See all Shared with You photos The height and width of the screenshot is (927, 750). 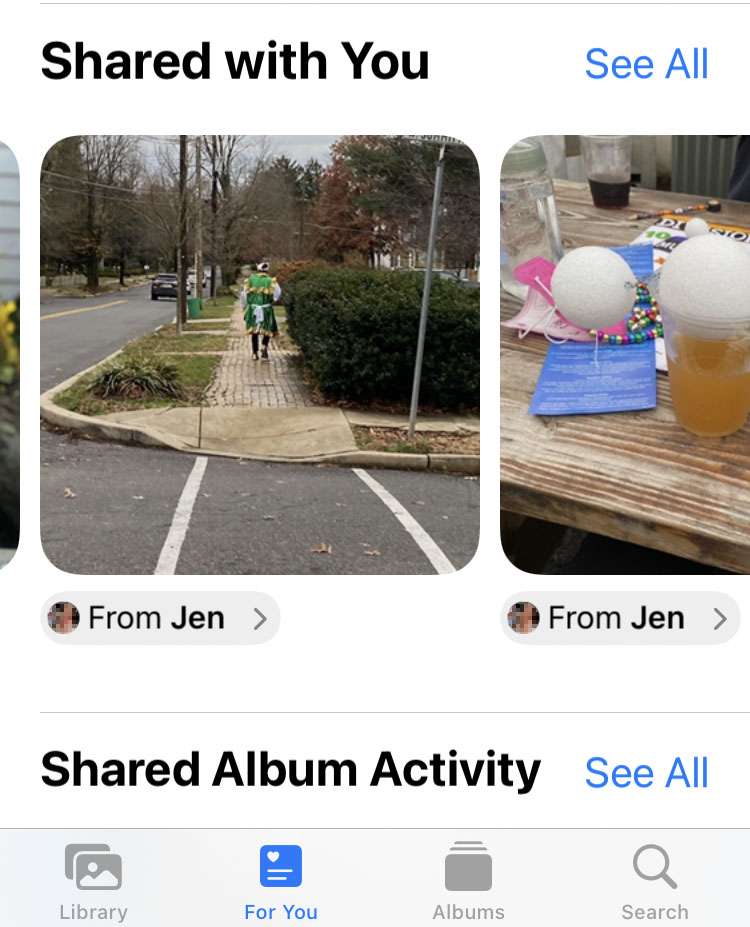point(646,64)
